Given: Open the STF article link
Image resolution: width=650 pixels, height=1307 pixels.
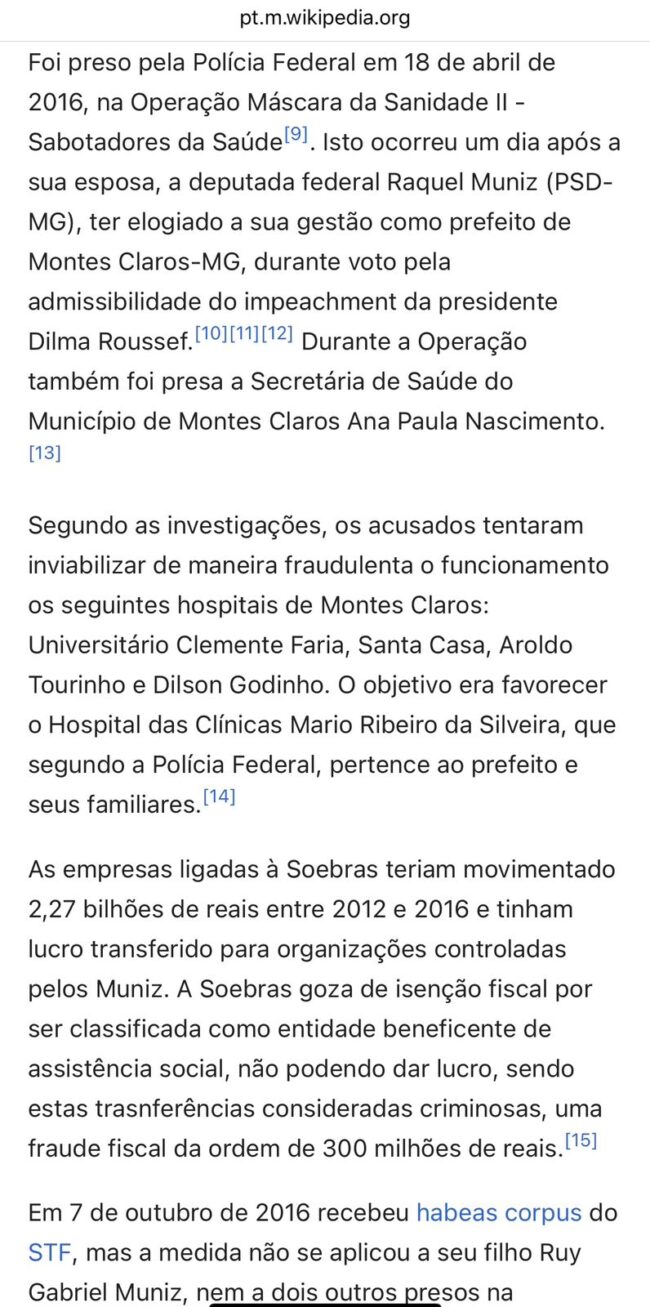Looking at the screenshot, I should 46,1252.
